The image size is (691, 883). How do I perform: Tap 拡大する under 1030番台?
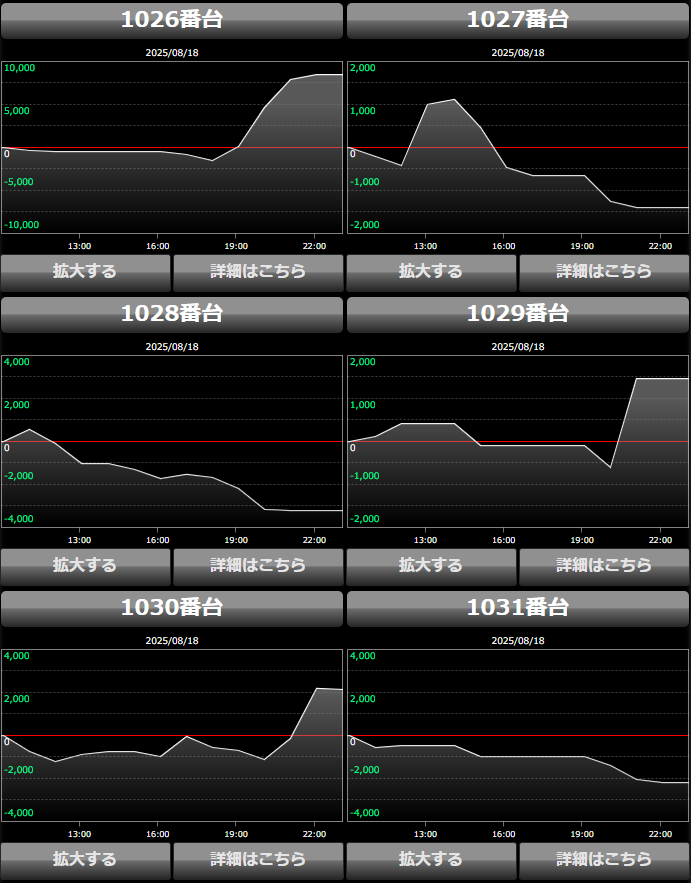(x=85, y=859)
